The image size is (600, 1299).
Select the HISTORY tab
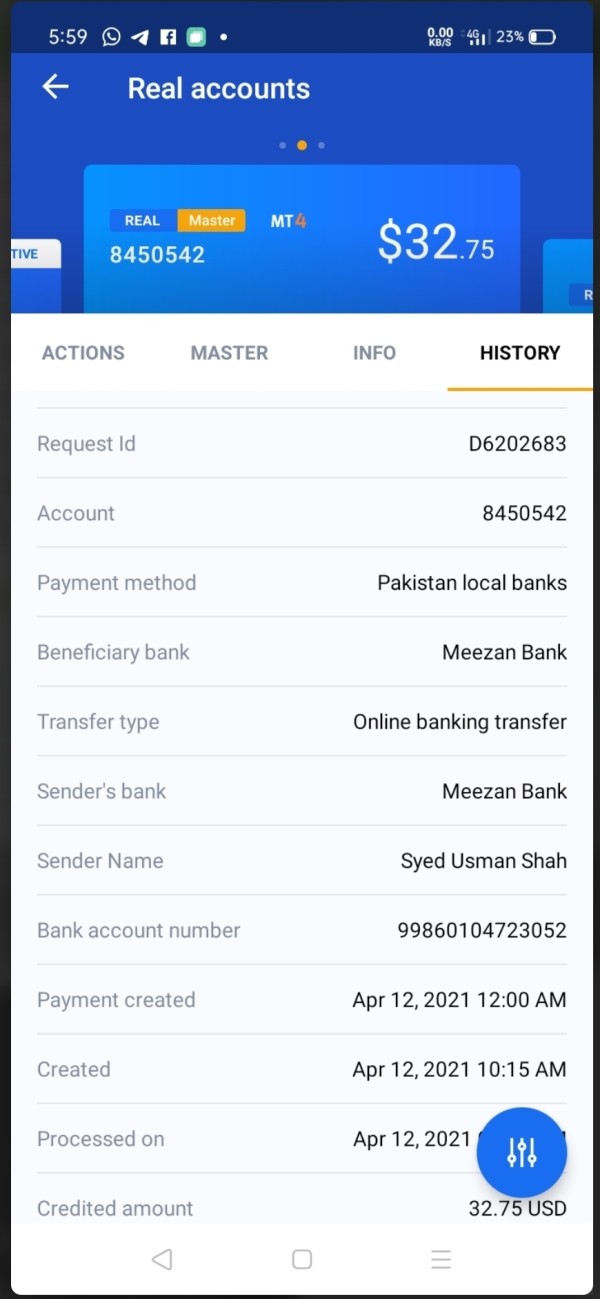tap(520, 352)
